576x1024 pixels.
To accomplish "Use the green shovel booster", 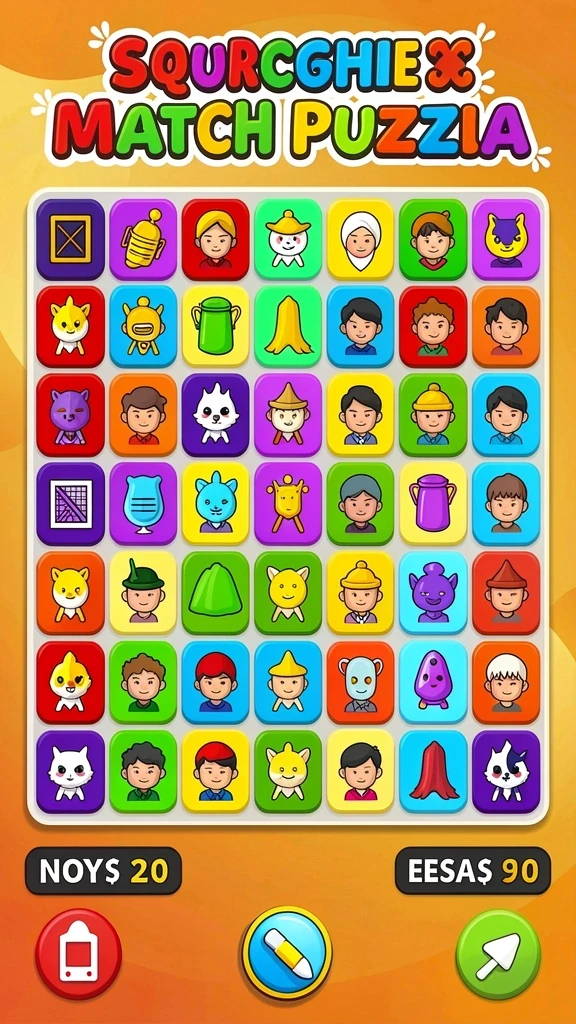I will coord(498,954).
